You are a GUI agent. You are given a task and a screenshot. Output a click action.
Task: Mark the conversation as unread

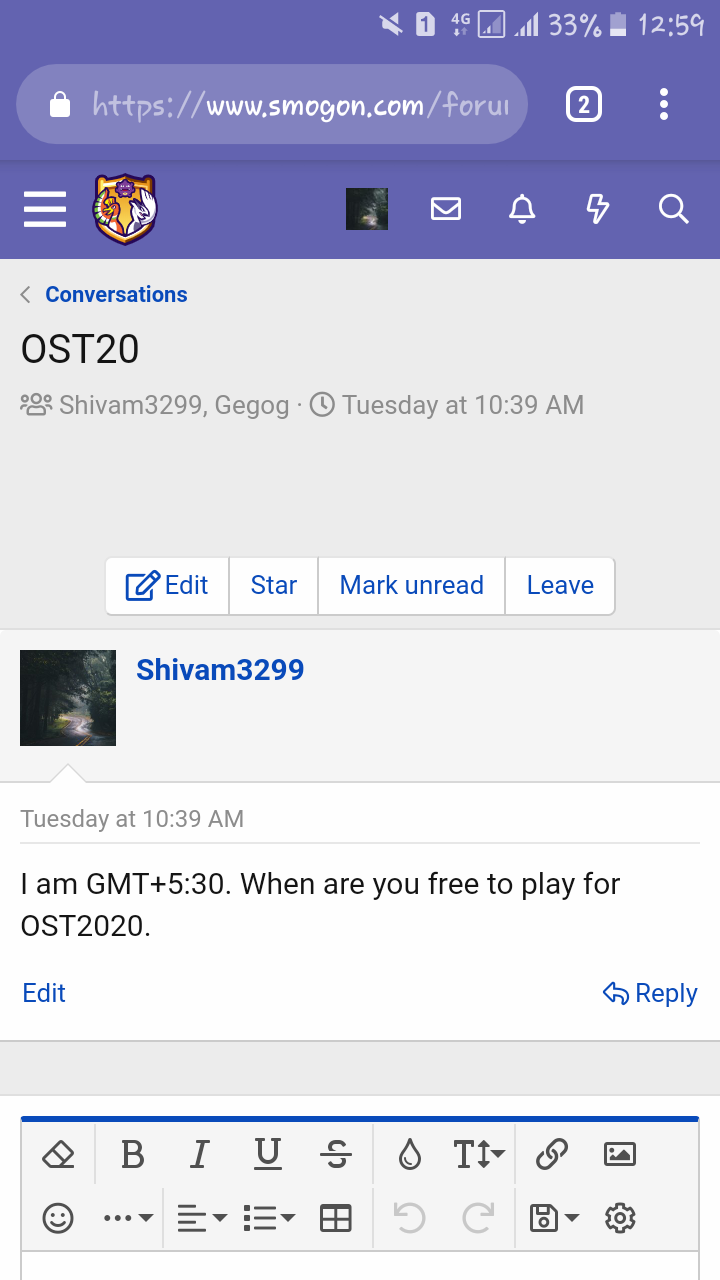click(x=411, y=585)
